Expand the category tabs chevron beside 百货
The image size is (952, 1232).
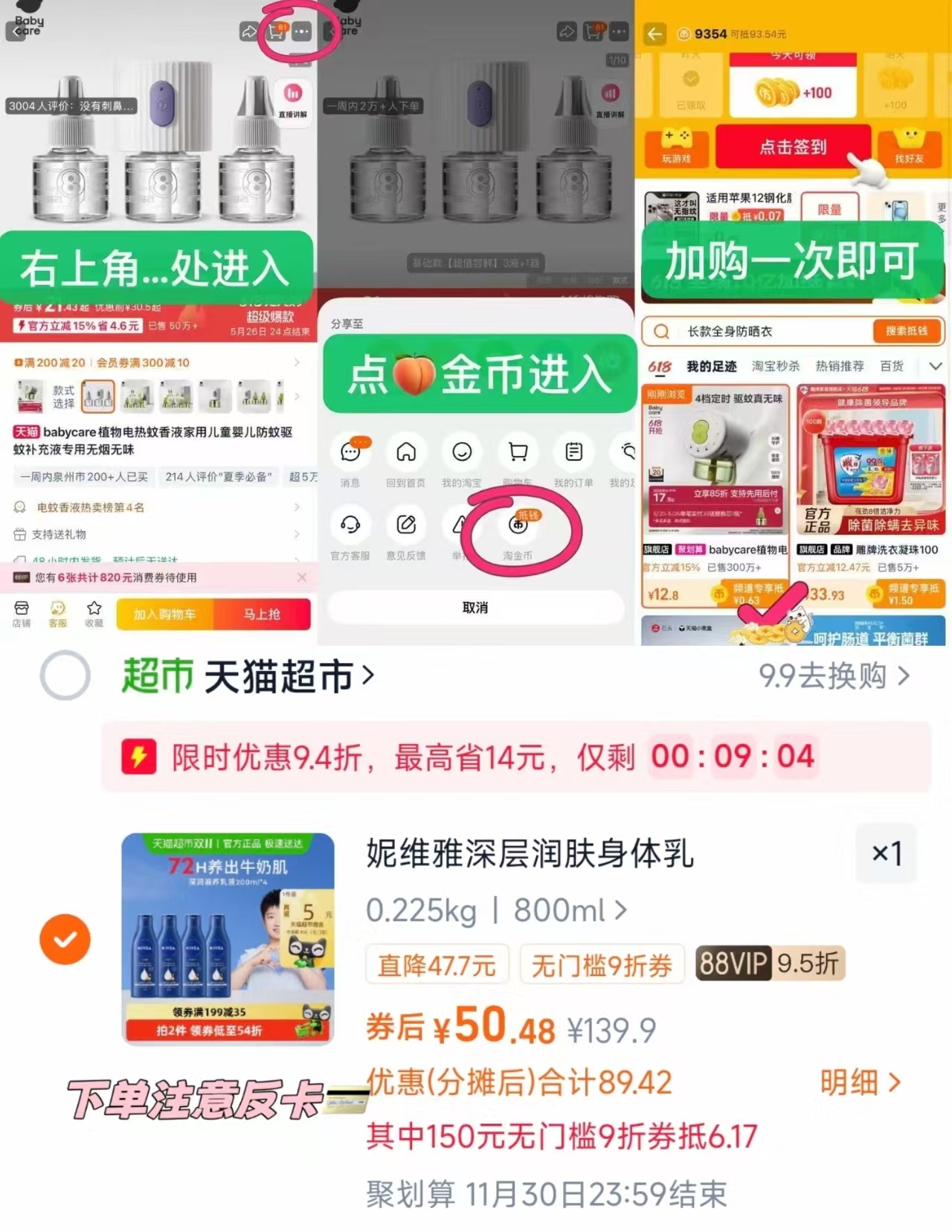(x=936, y=365)
